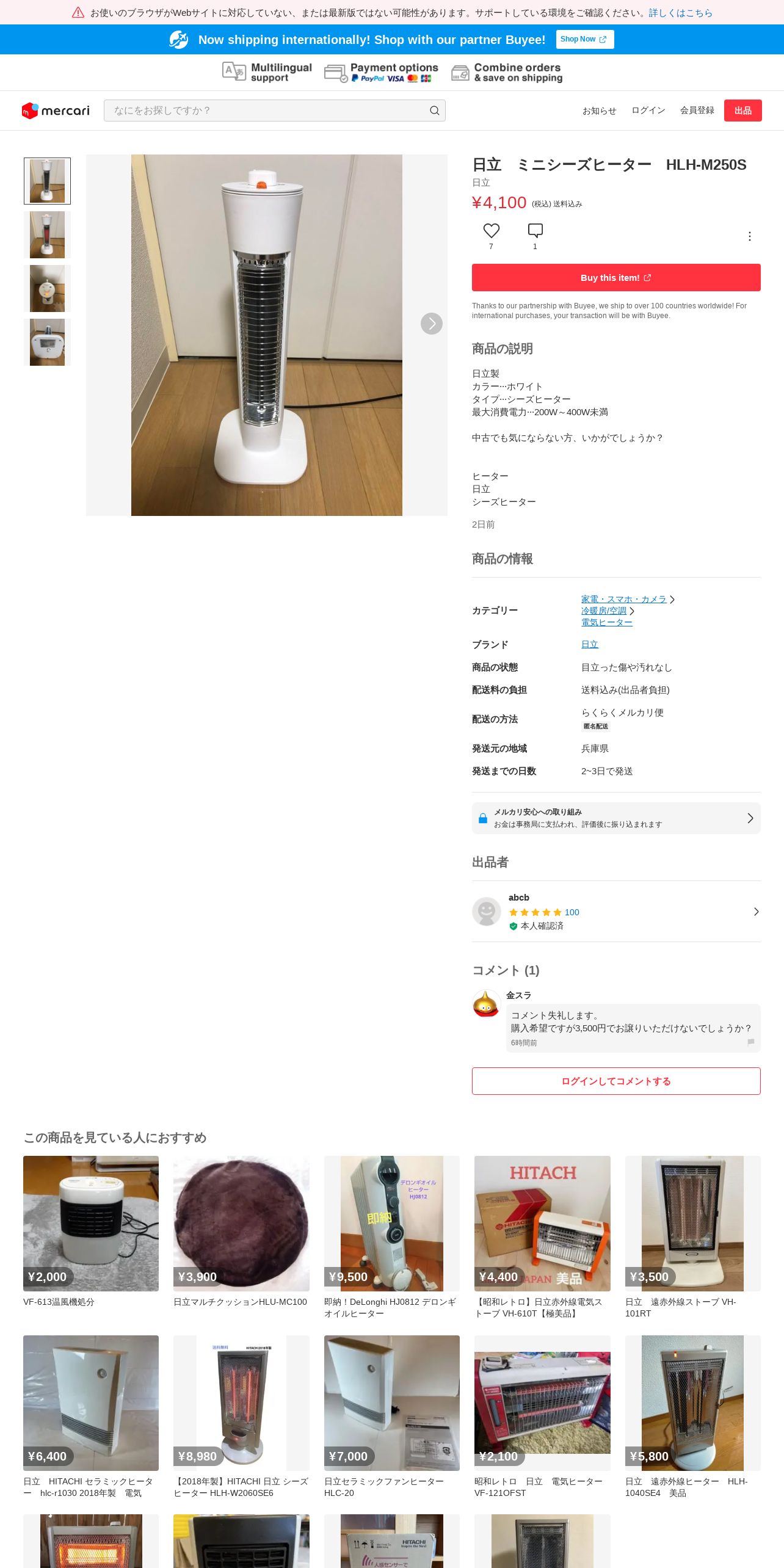This screenshot has height=1568, width=784.
Task: Open the 日立マルチクッションHLU-MC100 card
Action: coord(241,1224)
